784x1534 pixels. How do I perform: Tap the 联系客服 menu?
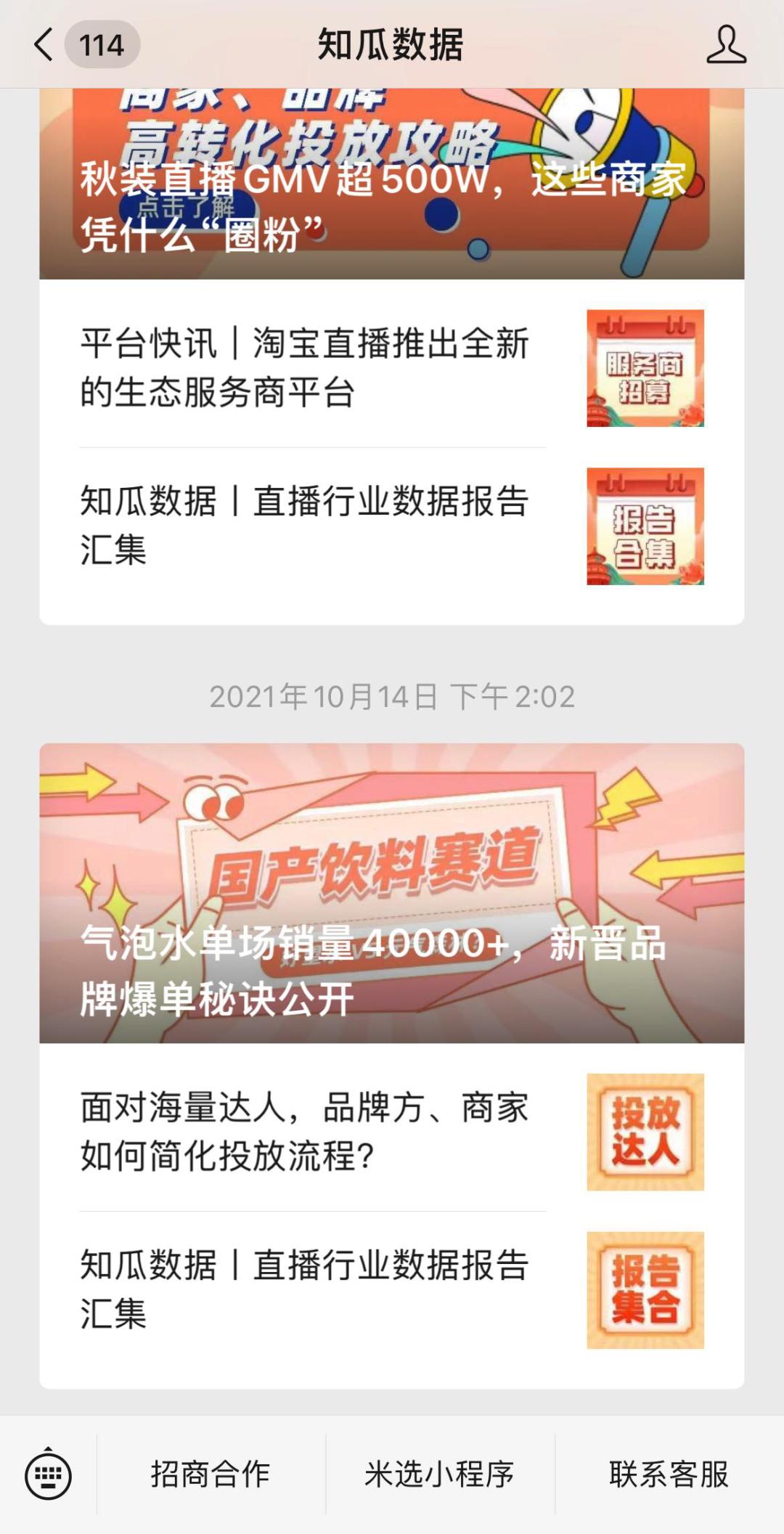(x=669, y=1475)
